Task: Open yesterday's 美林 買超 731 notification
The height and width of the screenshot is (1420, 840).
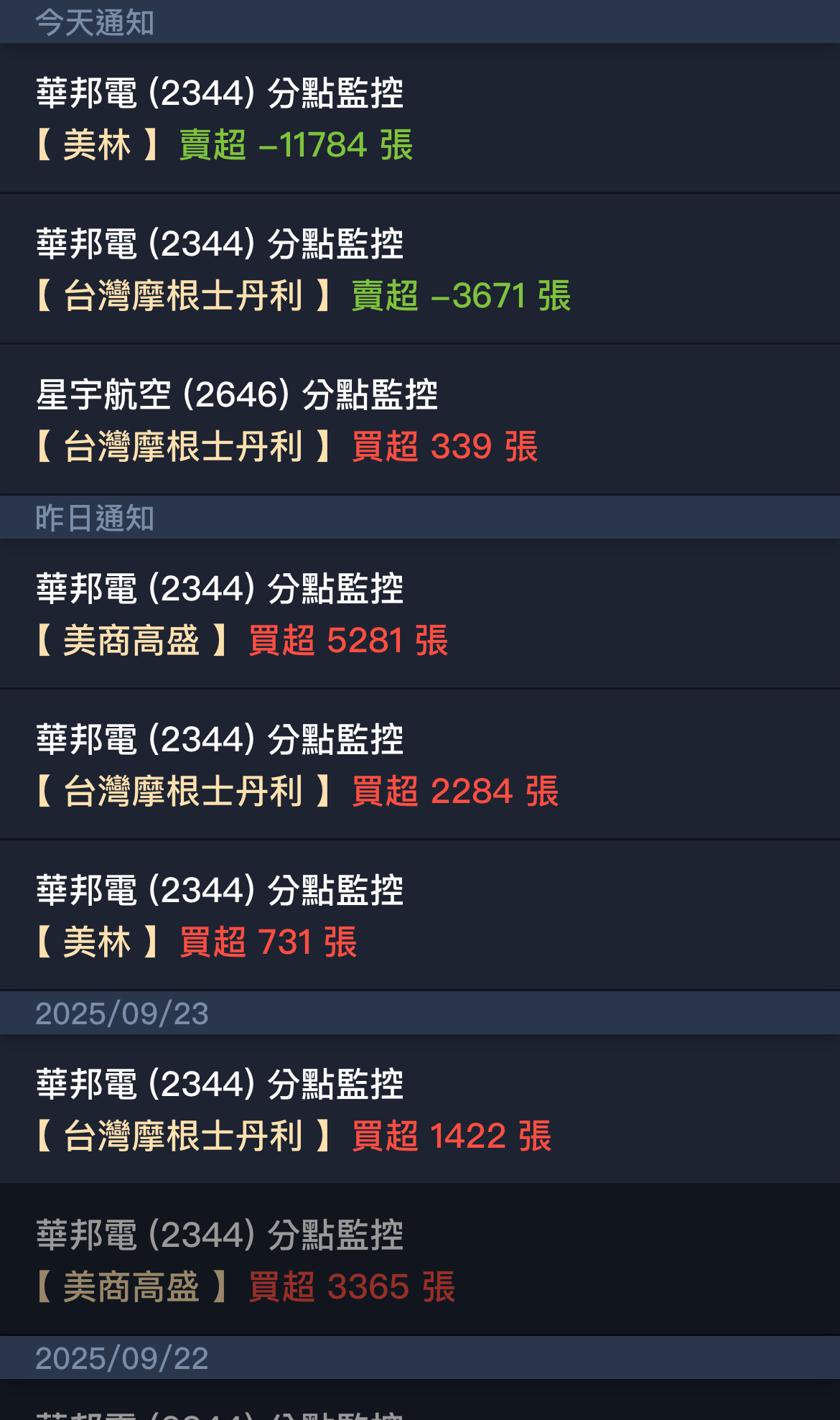Action: click(x=420, y=916)
